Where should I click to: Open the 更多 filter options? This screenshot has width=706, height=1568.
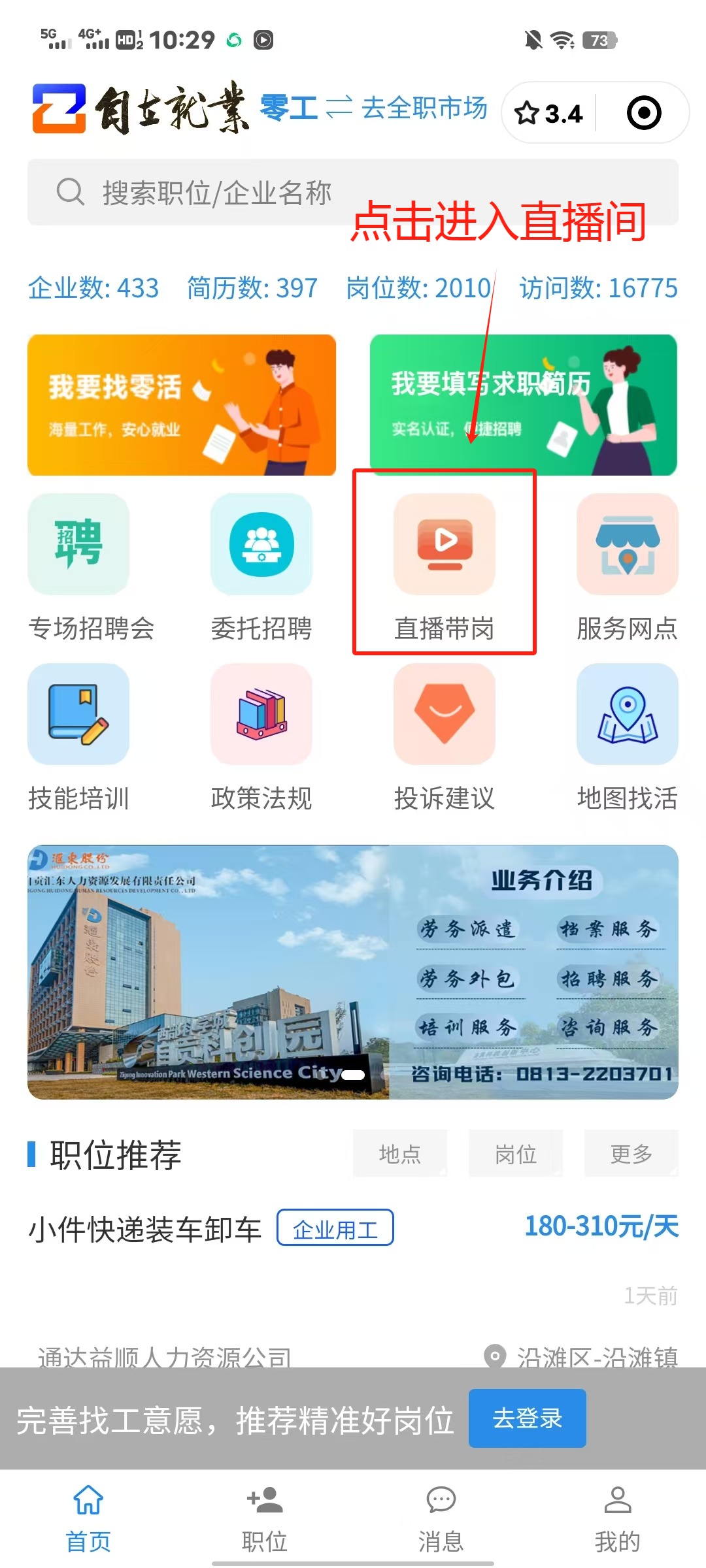[x=631, y=1154]
